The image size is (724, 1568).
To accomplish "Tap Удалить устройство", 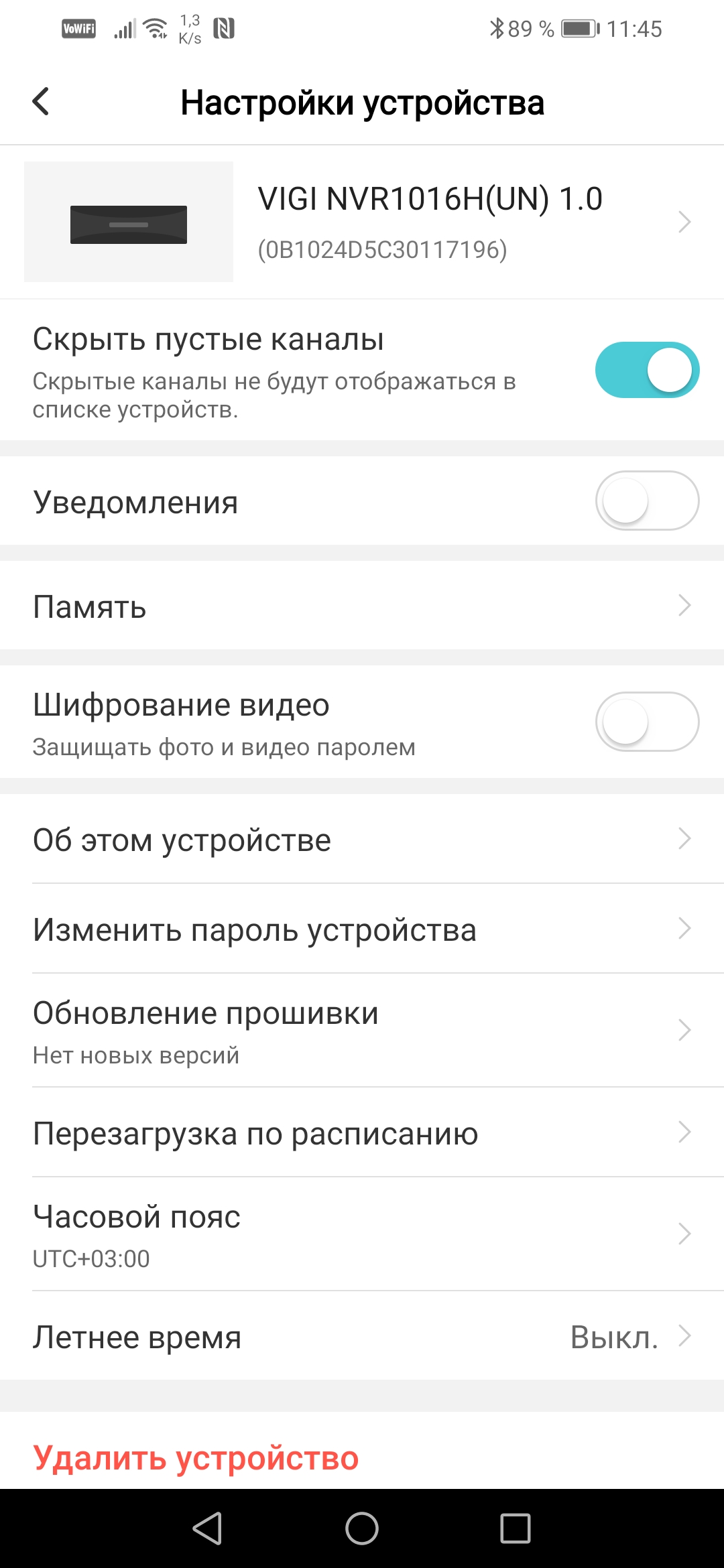I will pos(196,1457).
